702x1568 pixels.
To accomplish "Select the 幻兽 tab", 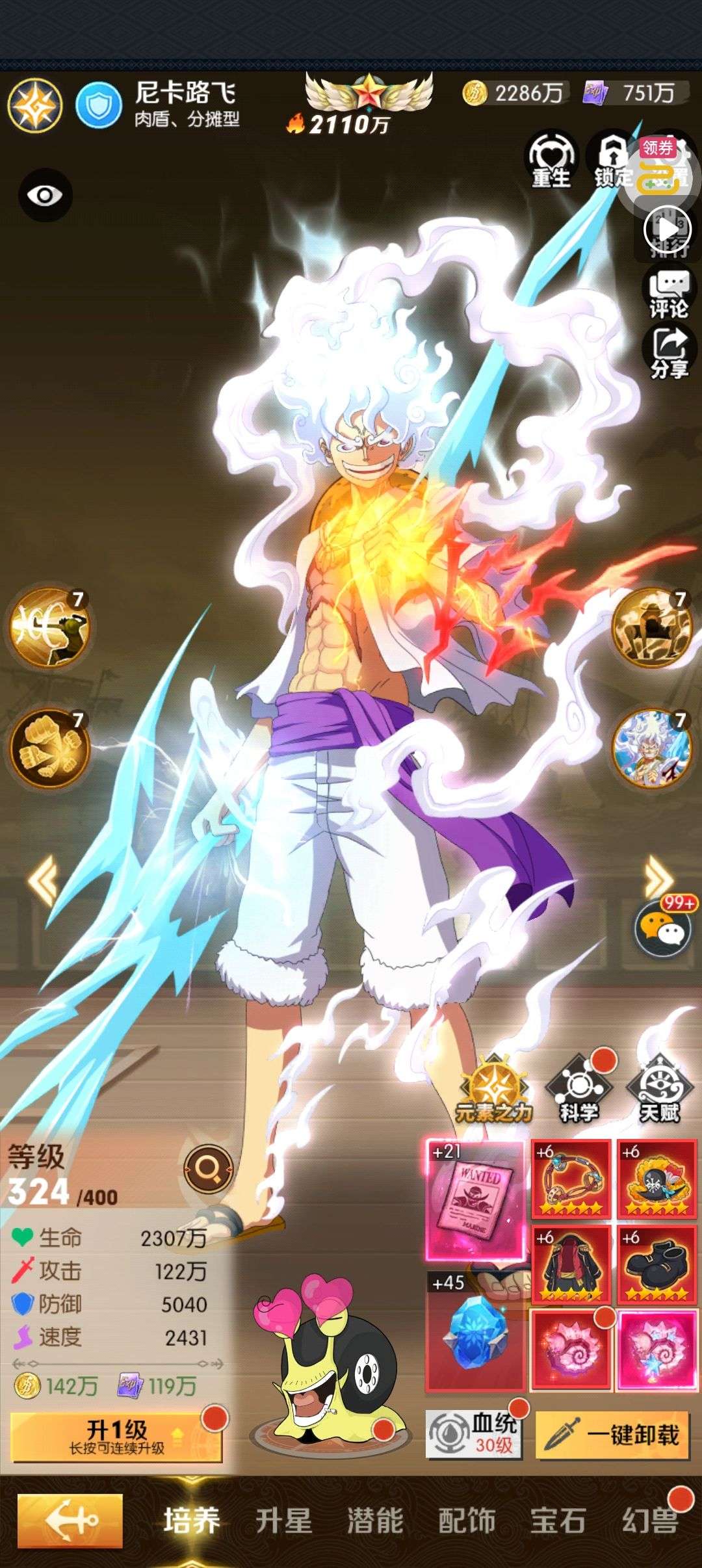I will coord(649,1521).
